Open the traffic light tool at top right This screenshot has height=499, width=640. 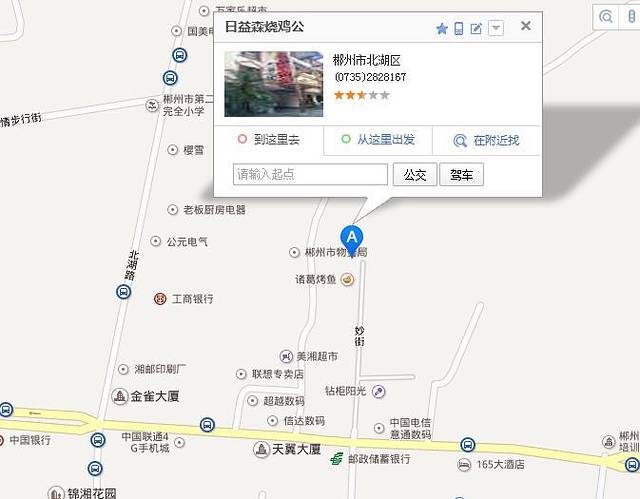pyautogui.click(x=634, y=16)
